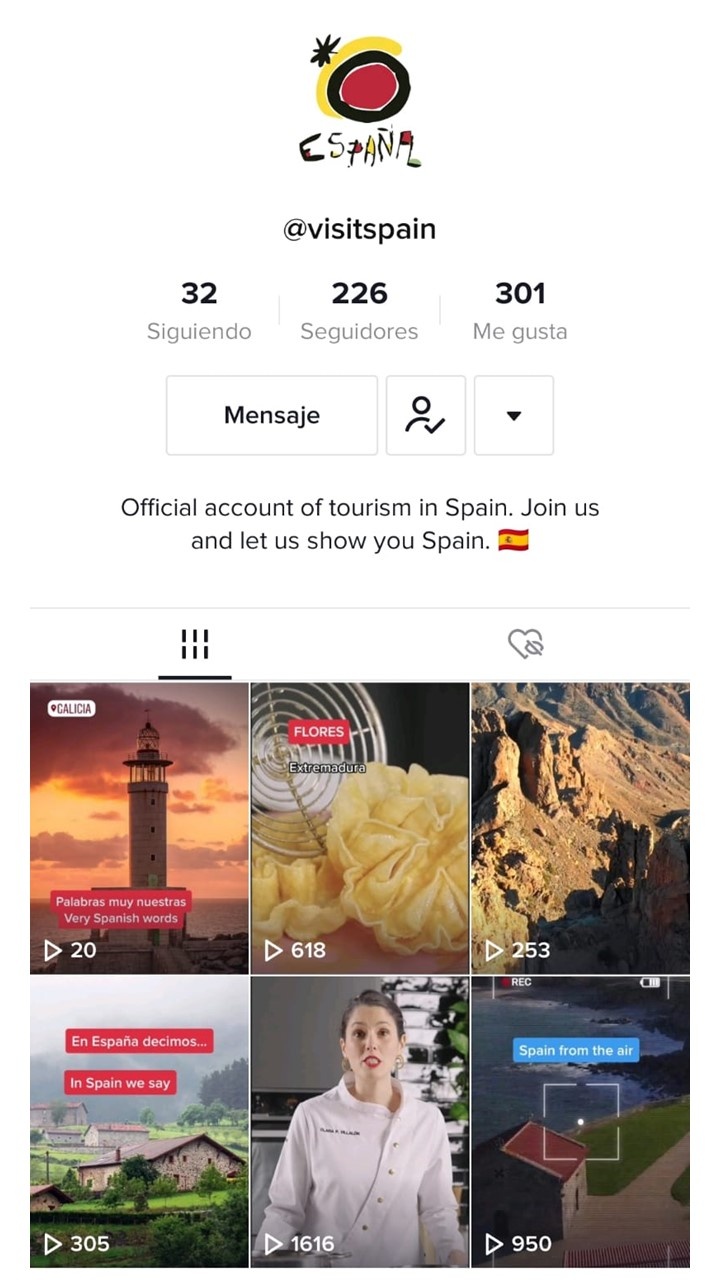Click the play icon on 'Spain from the air'
The image size is (720, 1280).
point(493,1244)
